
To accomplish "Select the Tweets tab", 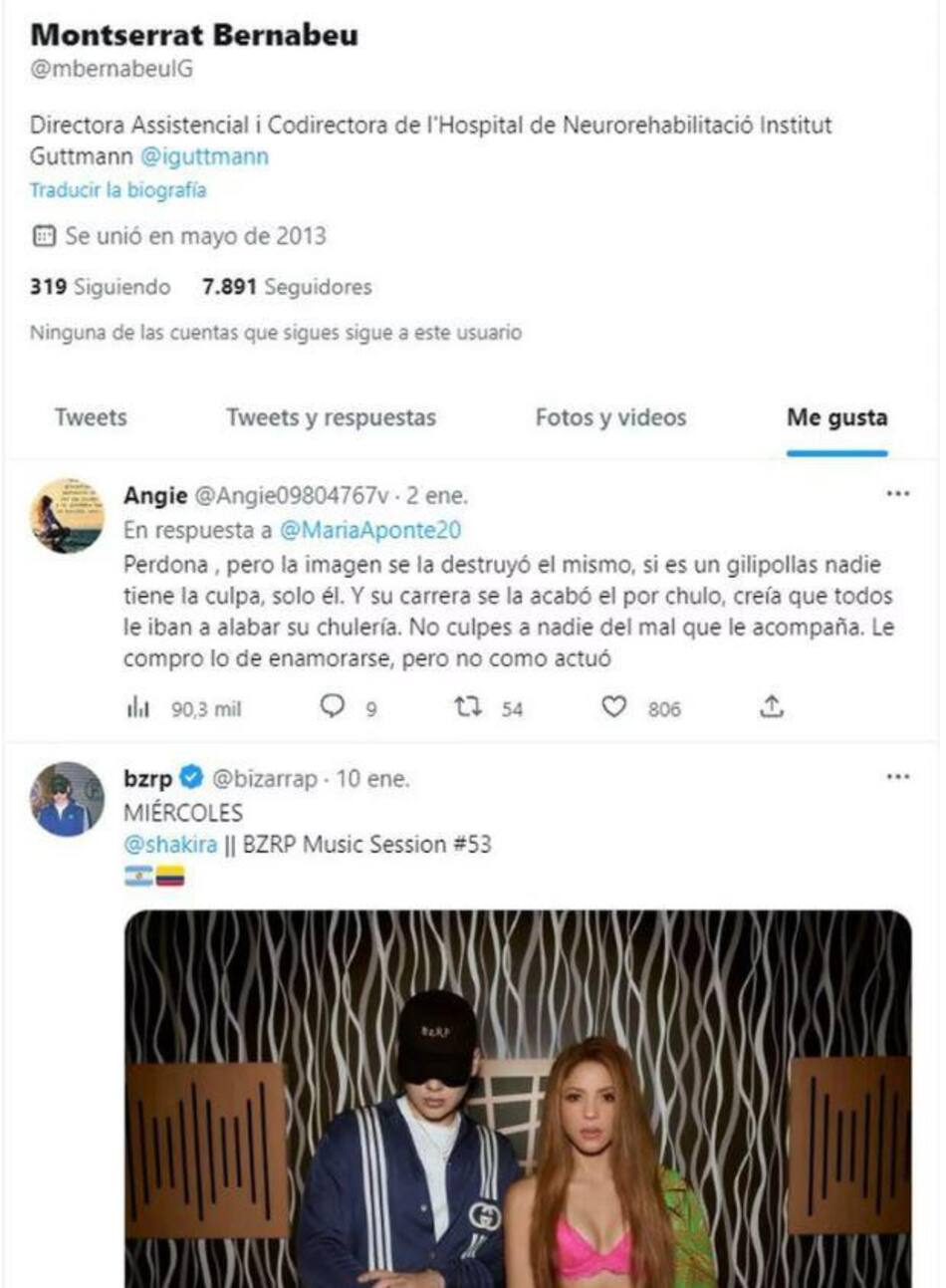I will point(93,418).
